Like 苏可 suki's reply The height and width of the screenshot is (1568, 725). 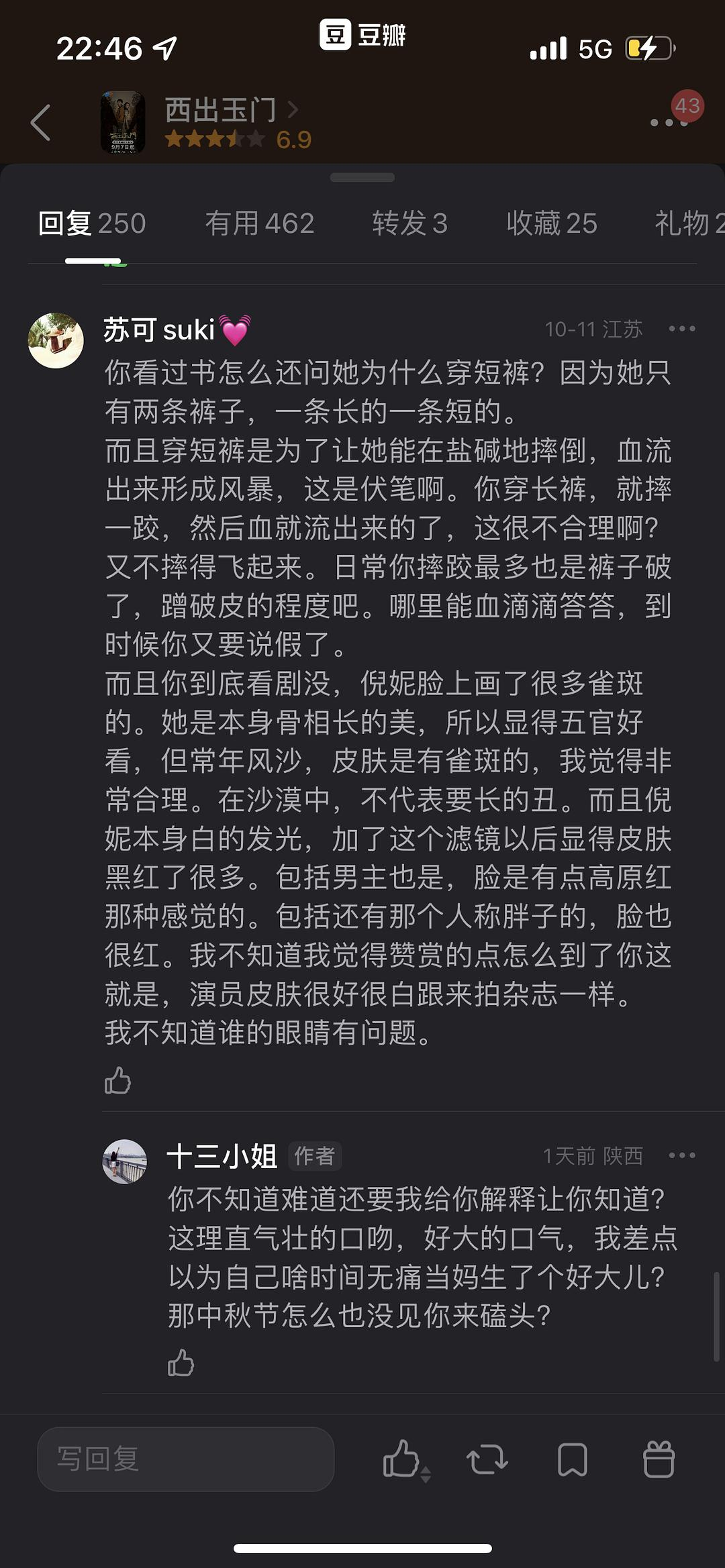pyautogui.click(x=117, y=1081)
